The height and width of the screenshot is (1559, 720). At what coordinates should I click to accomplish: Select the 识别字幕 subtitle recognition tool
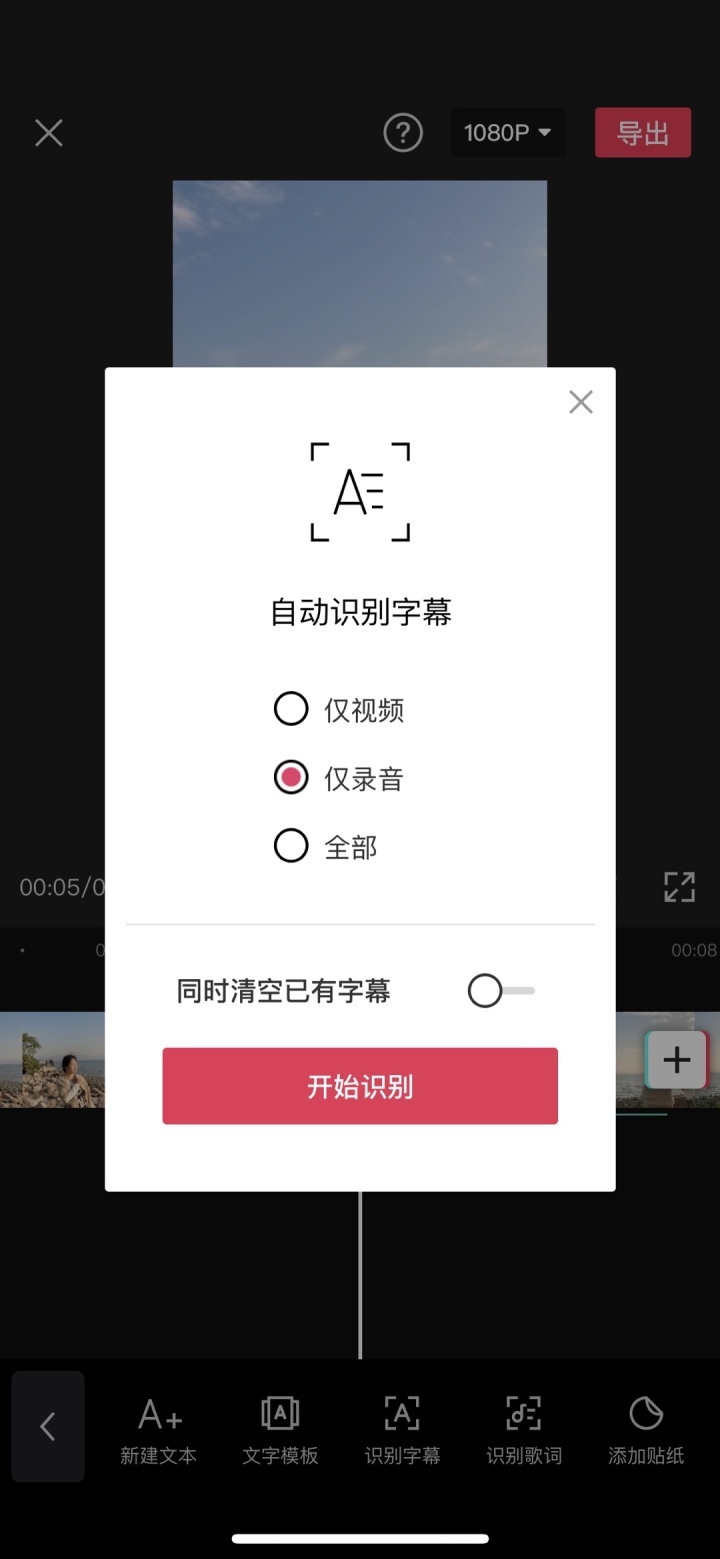coord(400,1427)
